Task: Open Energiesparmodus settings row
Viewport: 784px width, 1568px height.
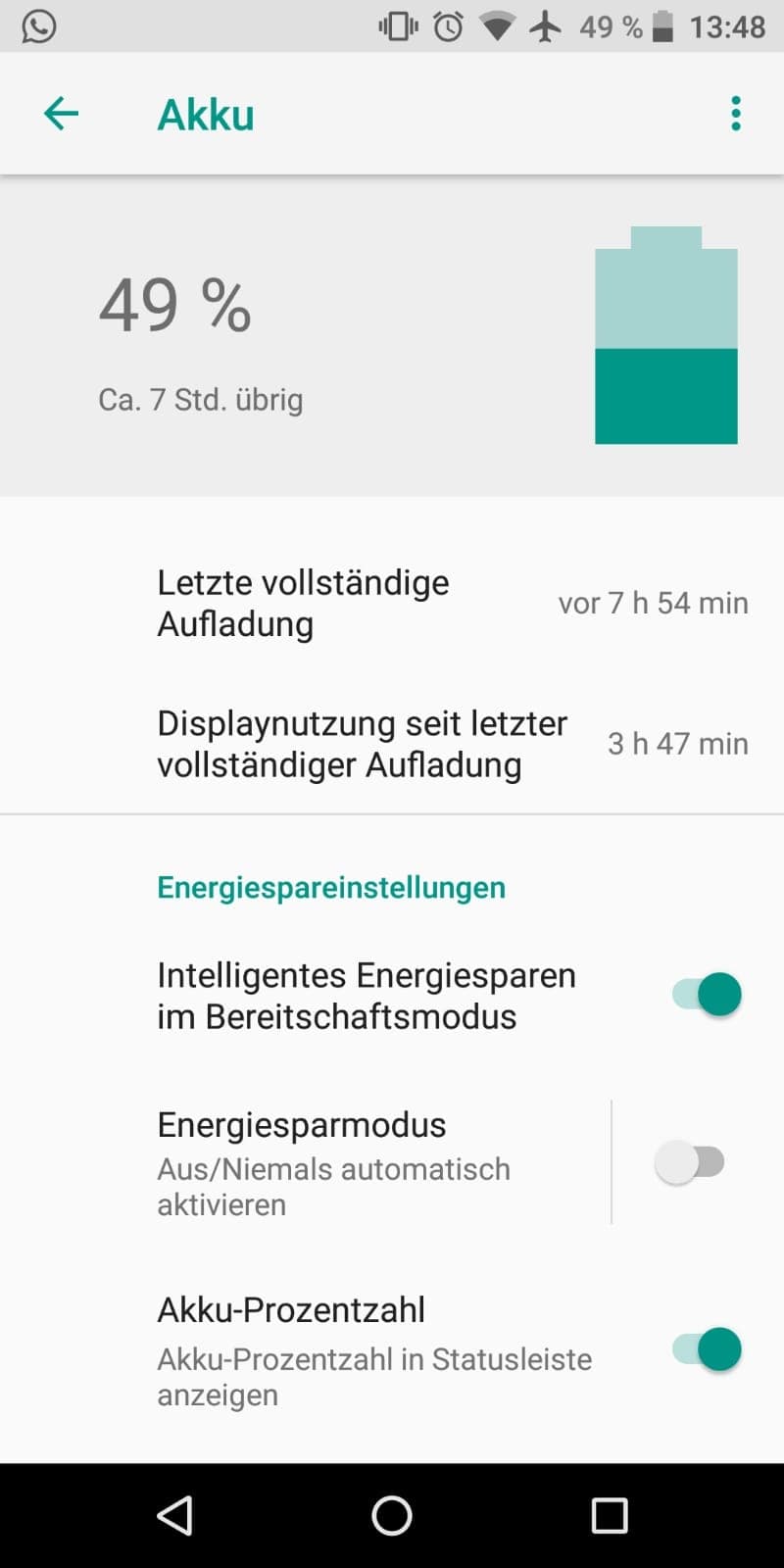Action: tap(306, 1162)
